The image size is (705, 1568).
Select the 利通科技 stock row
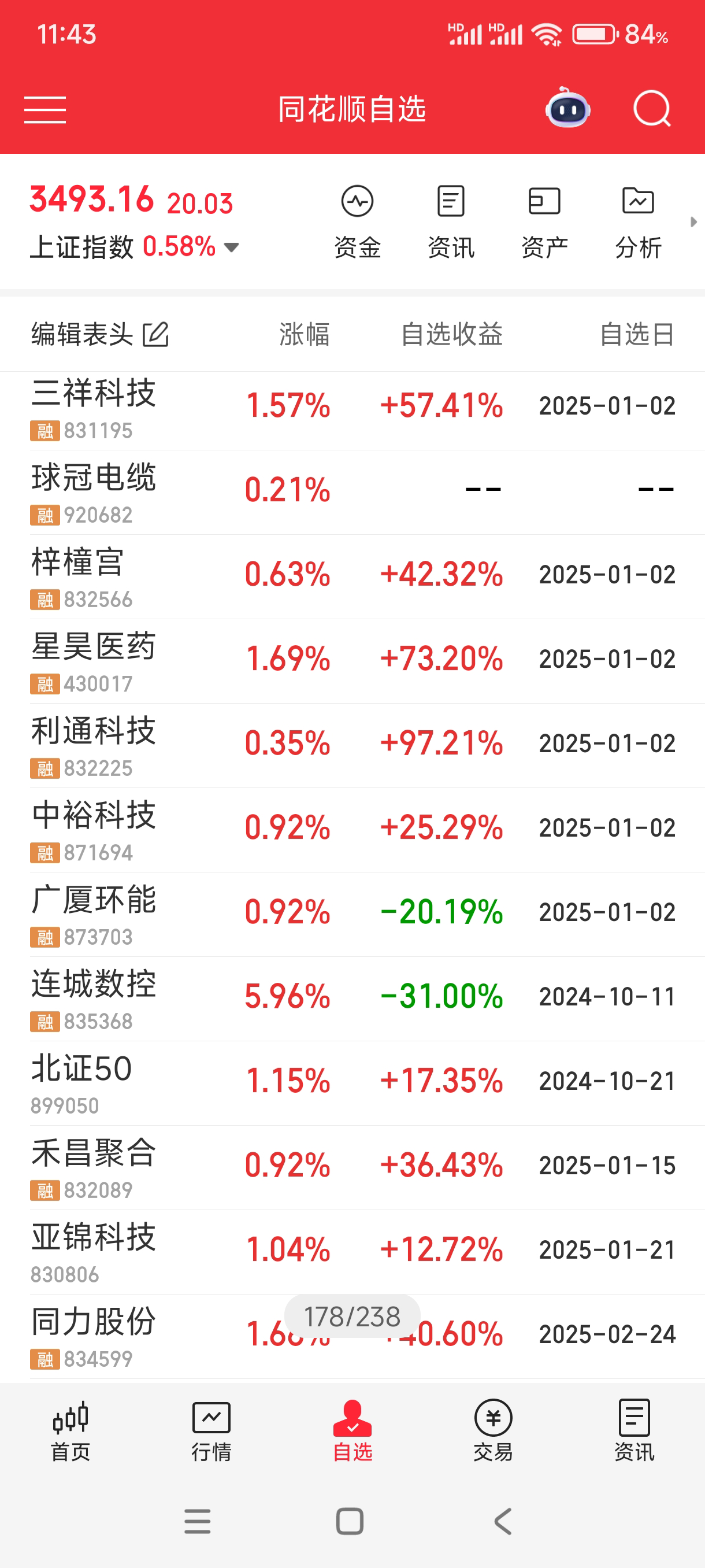94,745
